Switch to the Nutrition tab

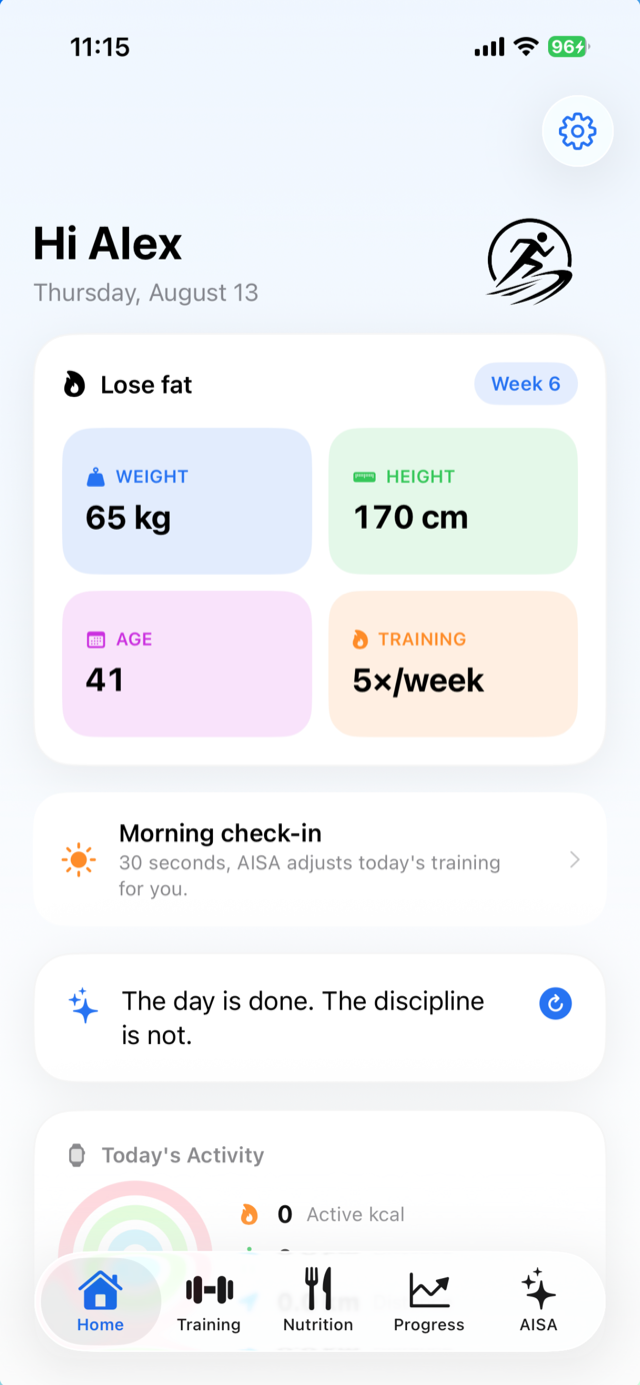click(x=318, y=1303)
